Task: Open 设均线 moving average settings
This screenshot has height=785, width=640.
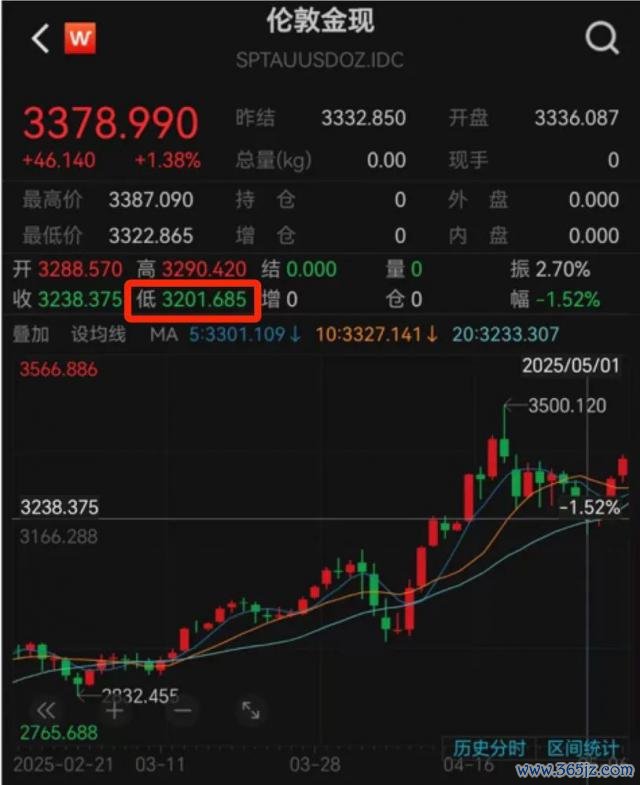Action: [98, 334]
